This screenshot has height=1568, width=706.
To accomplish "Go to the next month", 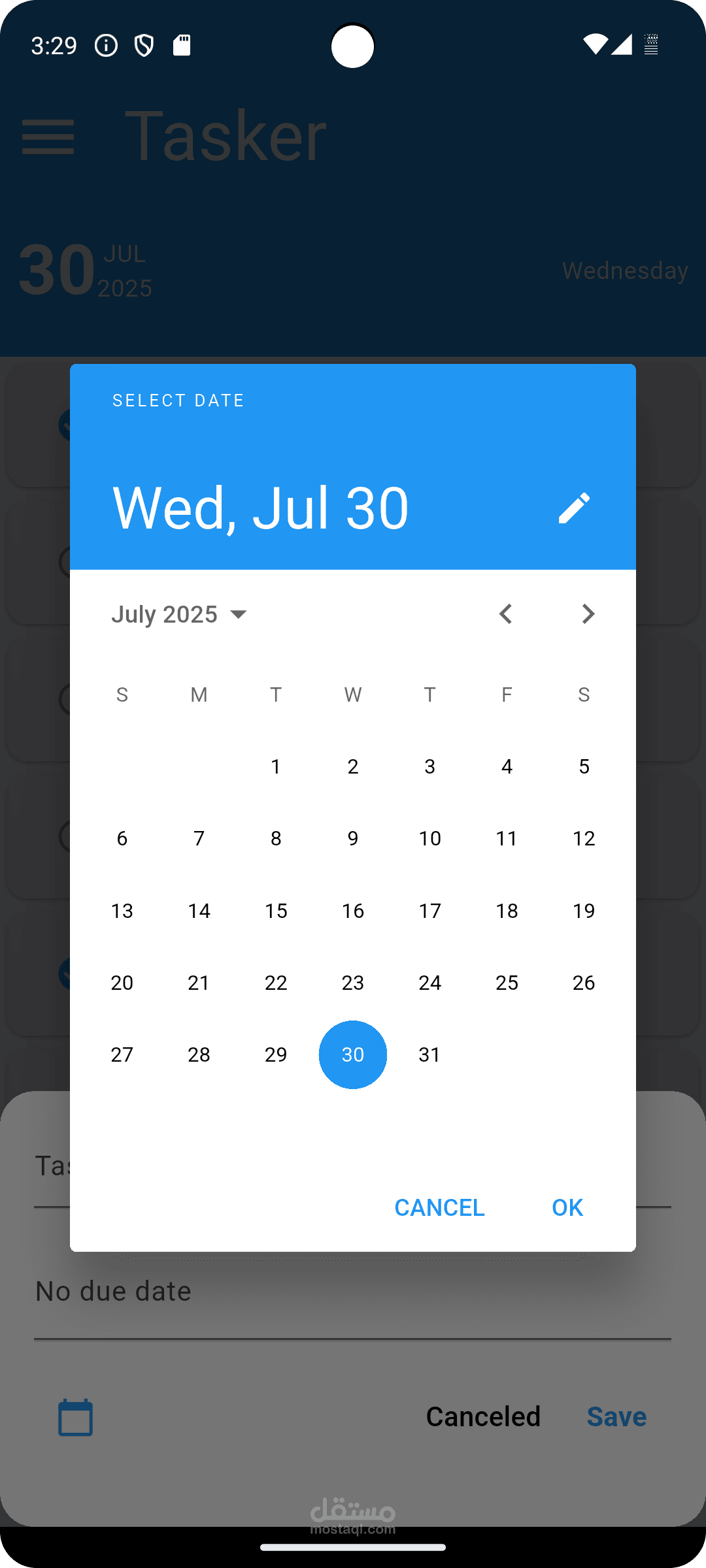I will coord(588,614).
